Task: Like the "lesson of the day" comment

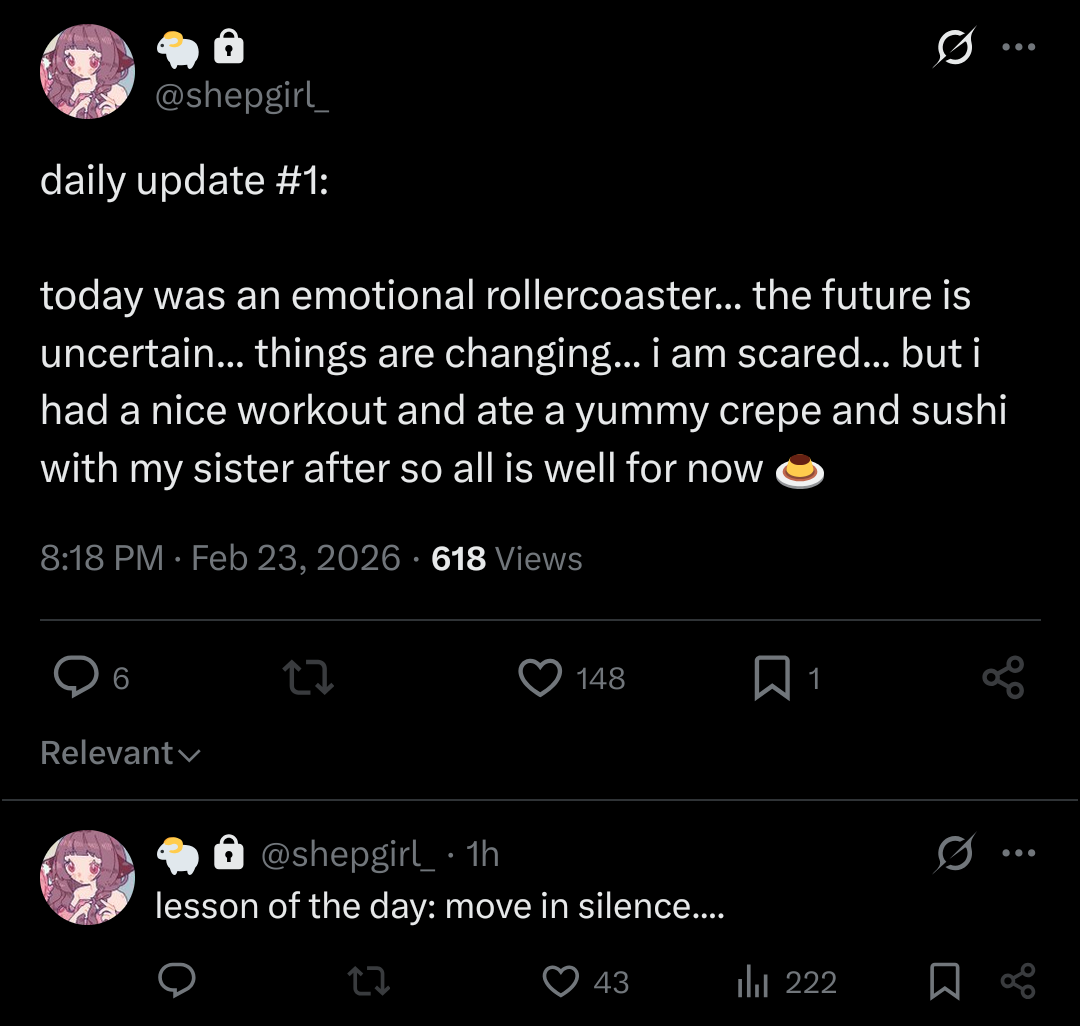Action: coord(561,982)
